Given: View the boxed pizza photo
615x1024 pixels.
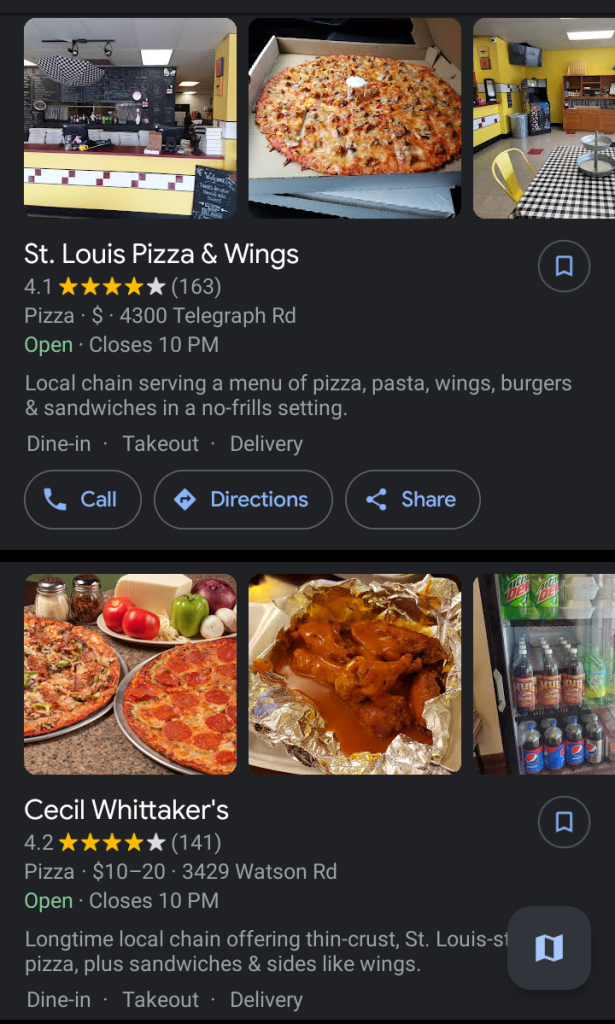Looking at the screenshot, I should (355, 118).
